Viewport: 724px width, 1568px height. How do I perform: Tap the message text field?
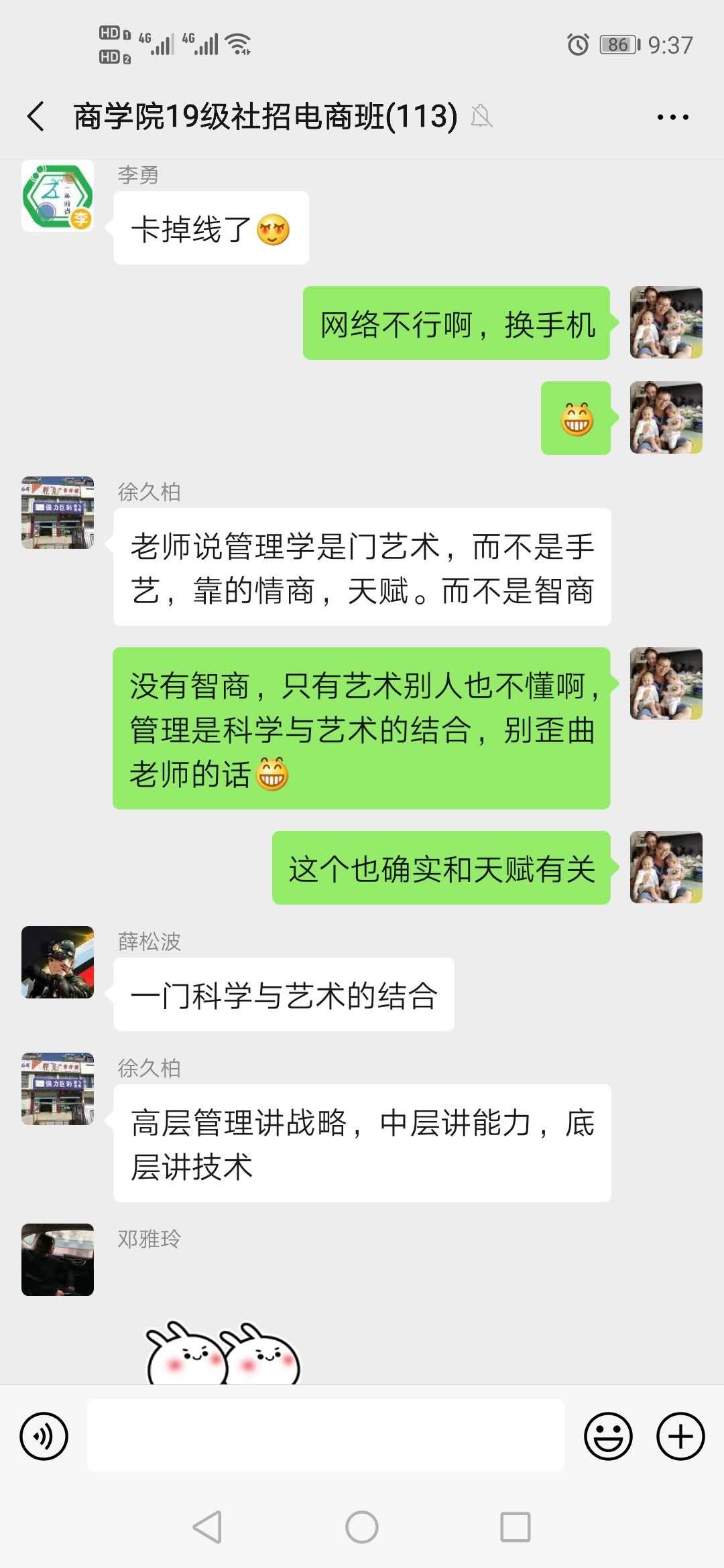coord(326,1436)
